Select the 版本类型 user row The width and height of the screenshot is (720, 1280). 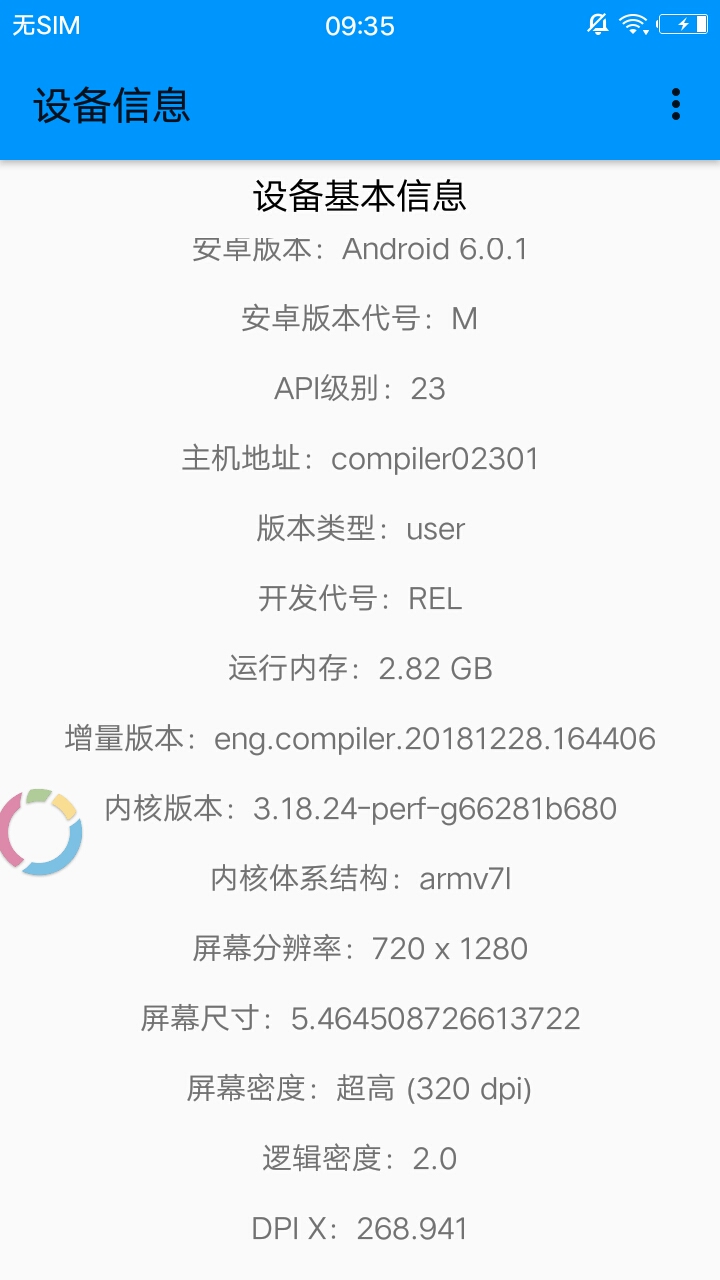(x=360, y=529)
